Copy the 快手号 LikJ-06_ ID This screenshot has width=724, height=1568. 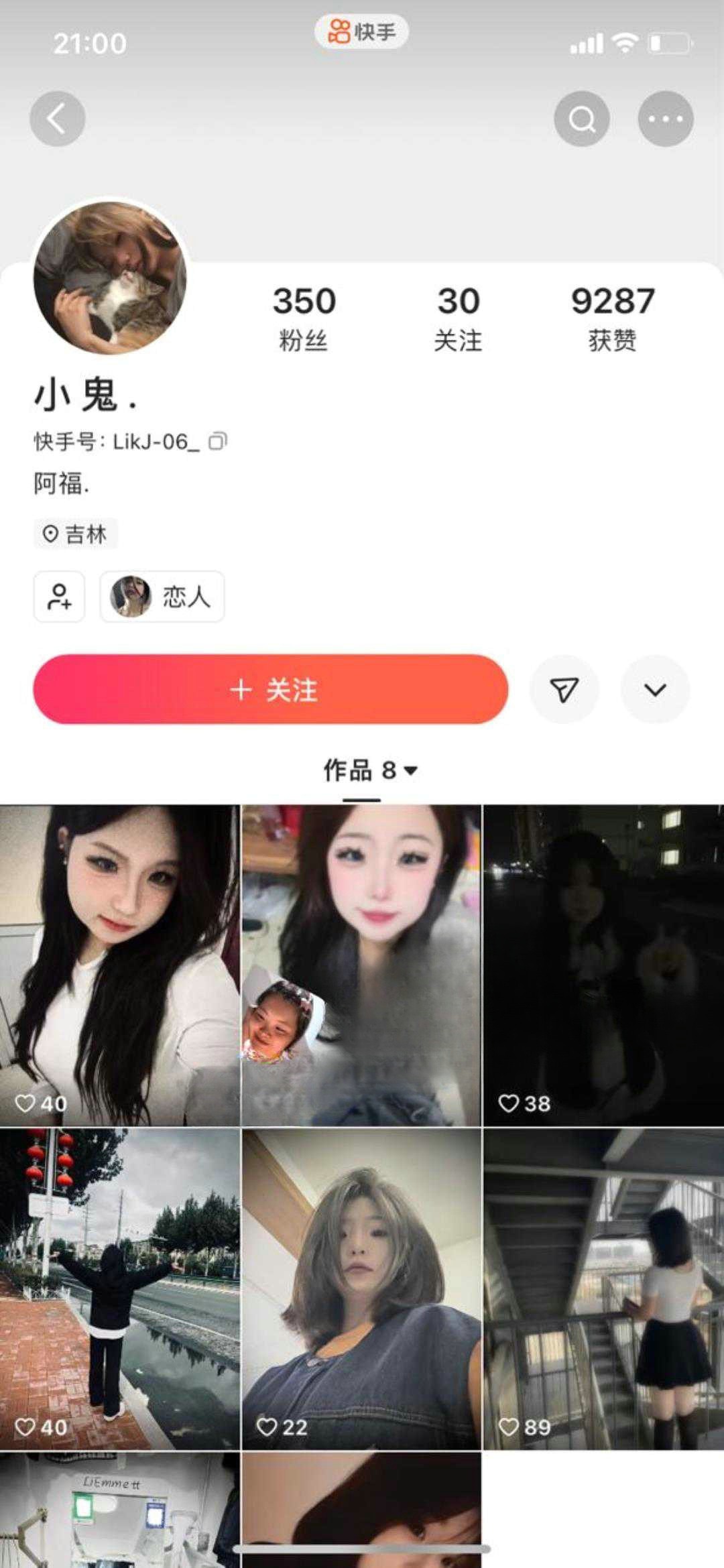coord(218,441)
